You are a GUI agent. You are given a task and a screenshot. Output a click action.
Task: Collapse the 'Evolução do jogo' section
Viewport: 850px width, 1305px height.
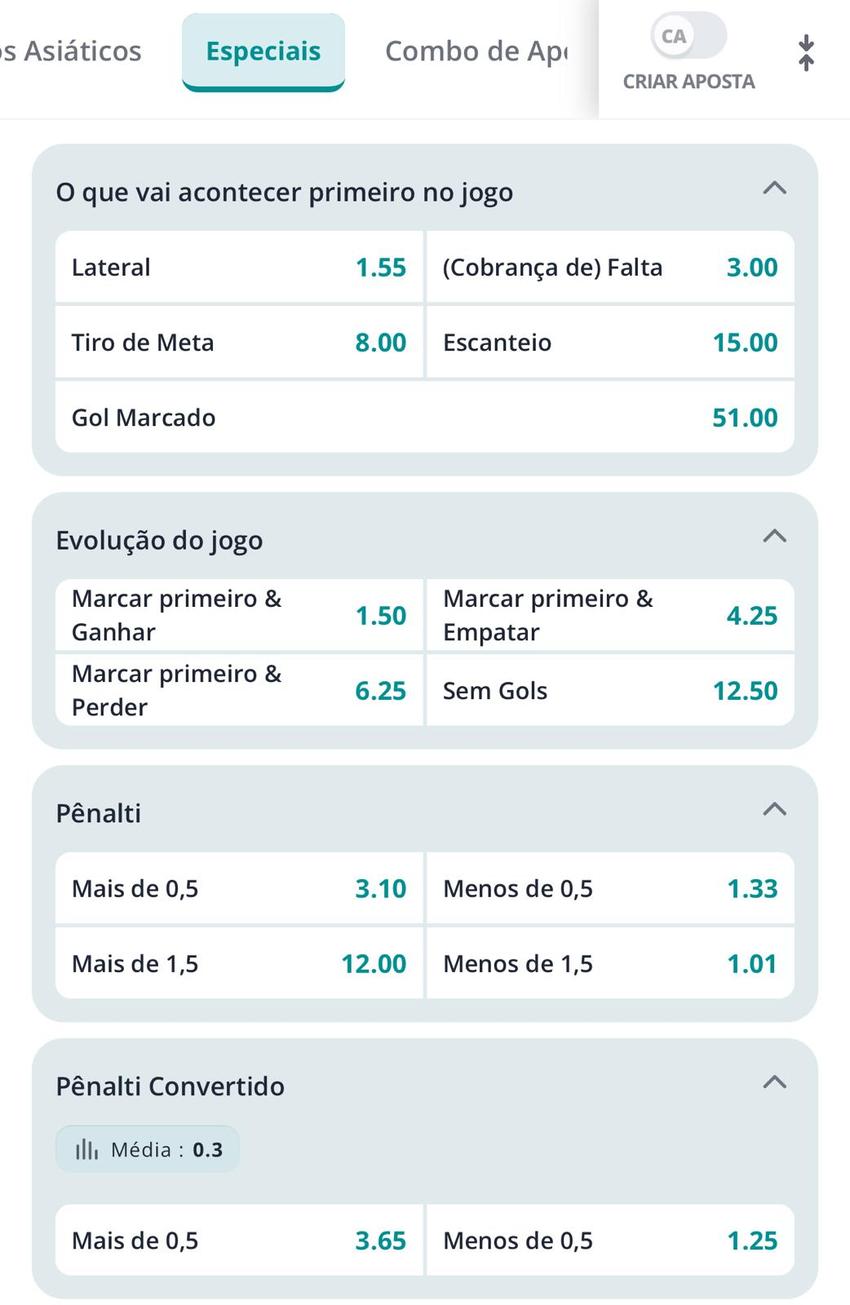pos(774,535)
